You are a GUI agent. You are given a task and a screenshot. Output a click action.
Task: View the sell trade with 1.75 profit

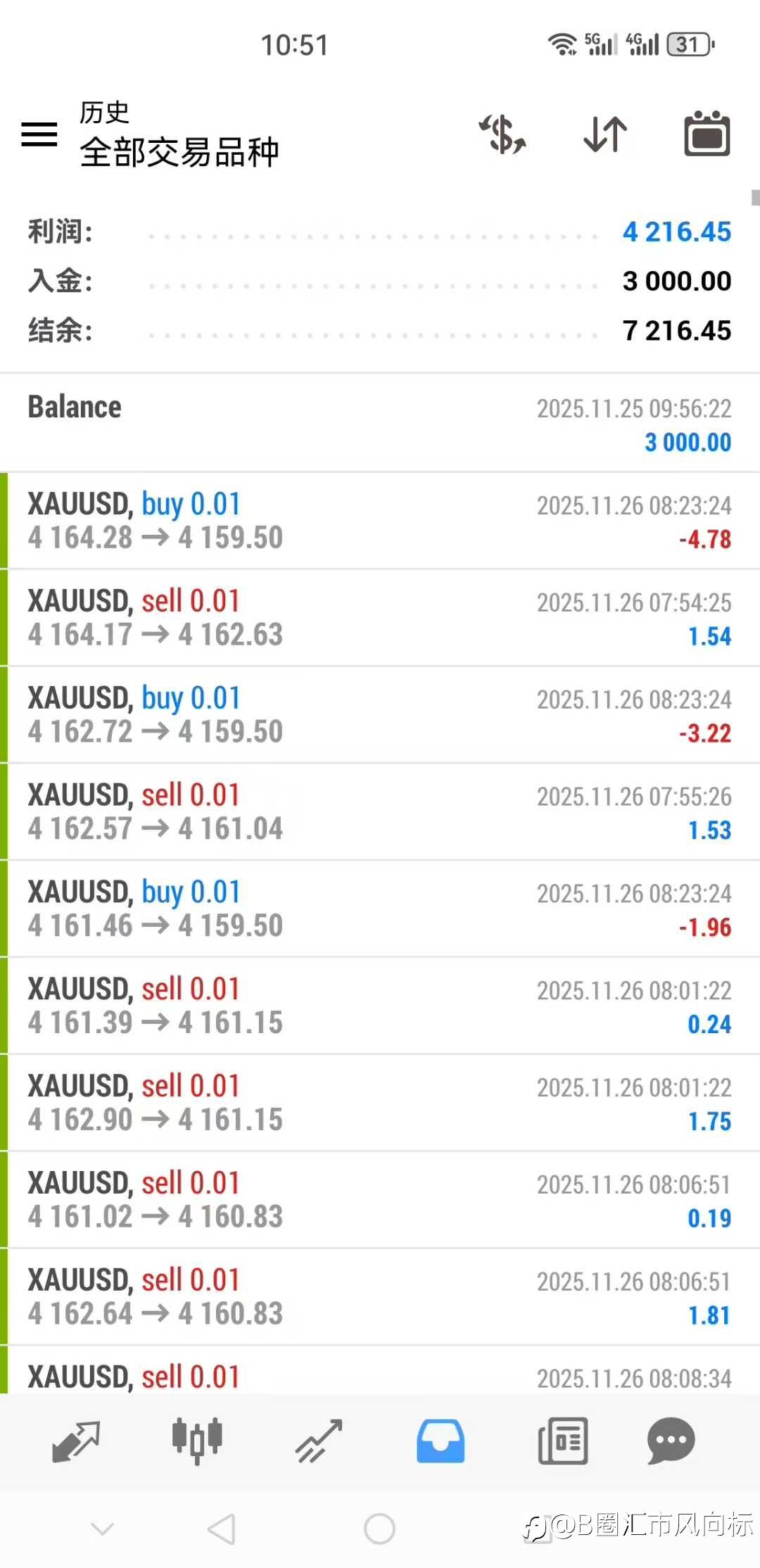[380, 1104]
